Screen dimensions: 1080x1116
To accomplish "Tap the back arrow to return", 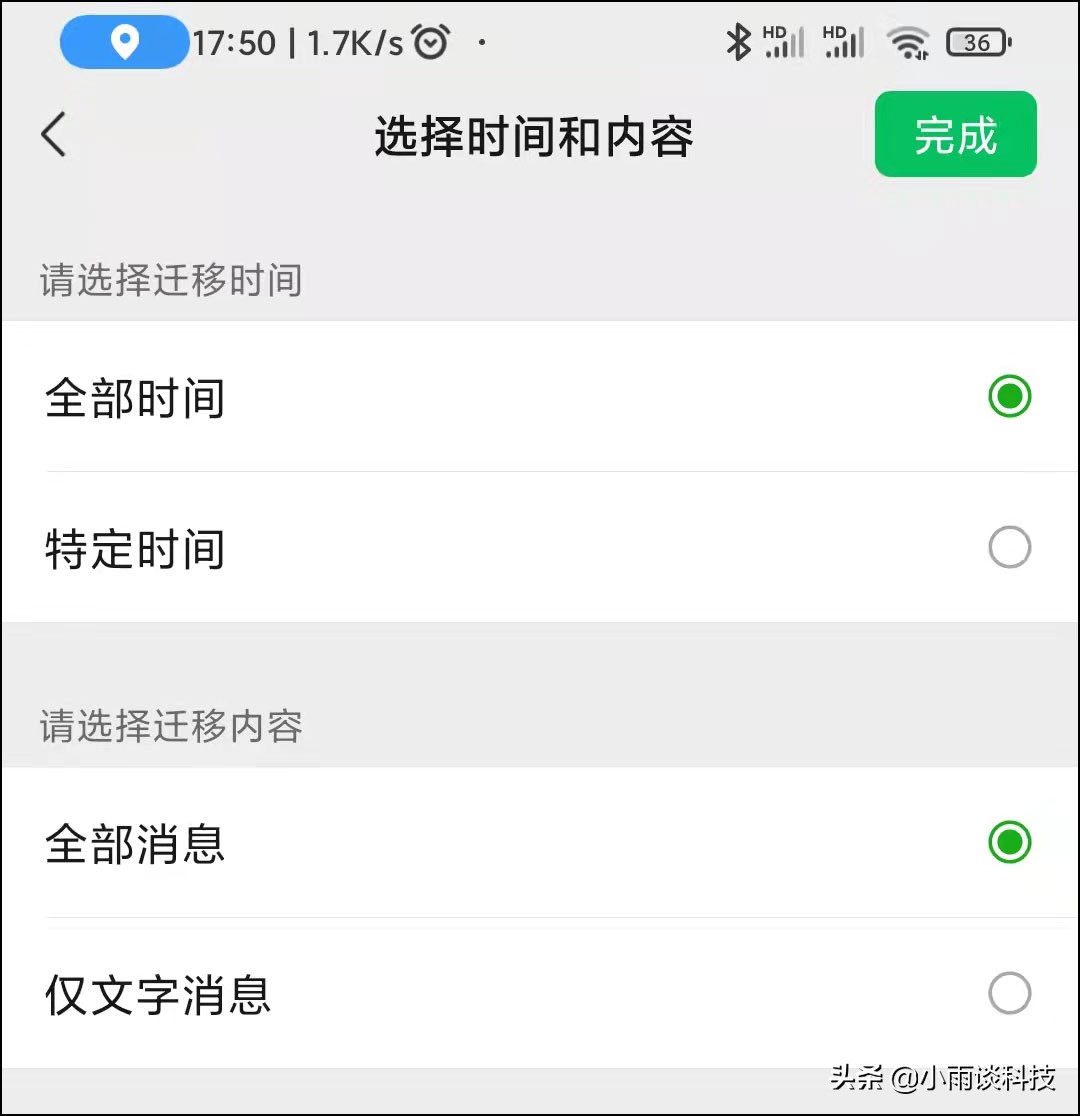I will coord(52,135).
